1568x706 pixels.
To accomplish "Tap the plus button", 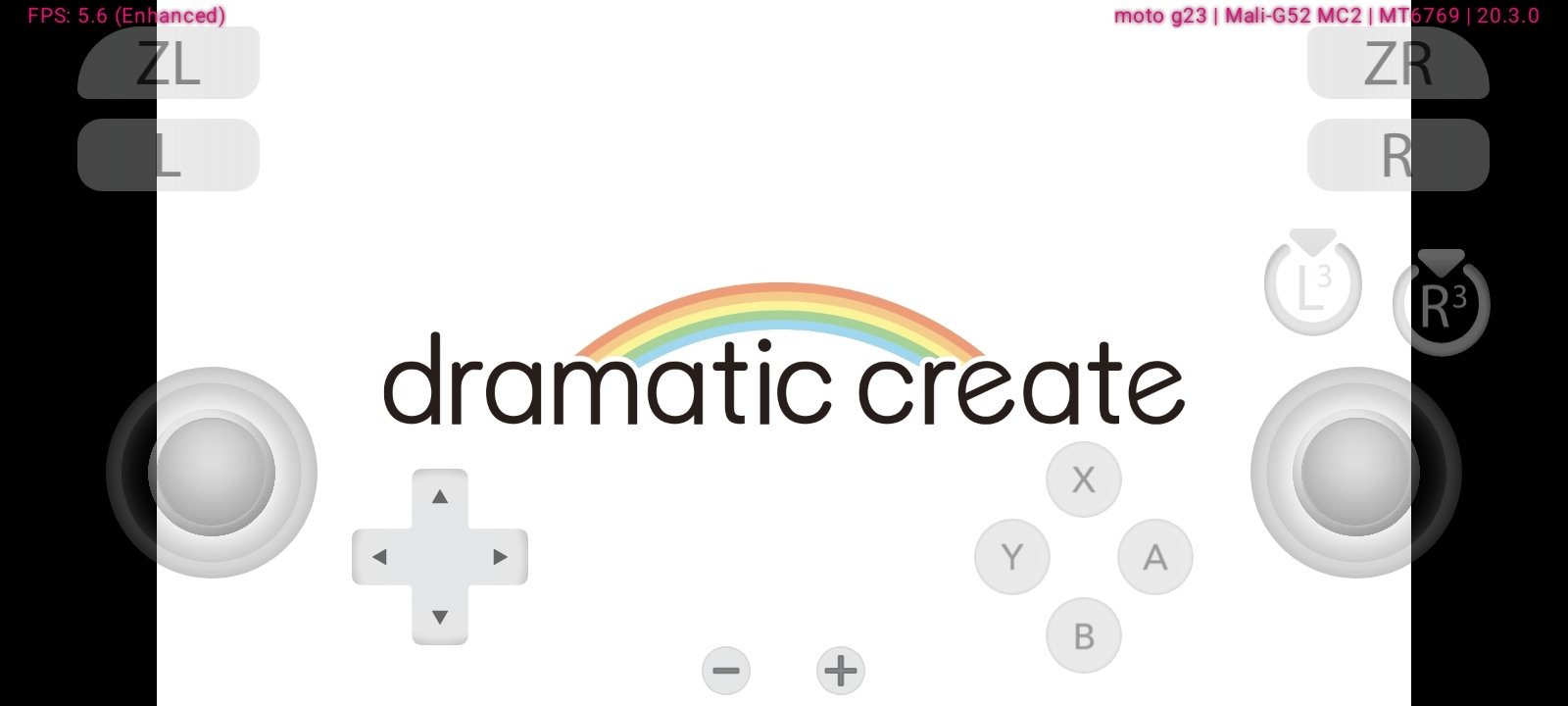I will (841, 672).
